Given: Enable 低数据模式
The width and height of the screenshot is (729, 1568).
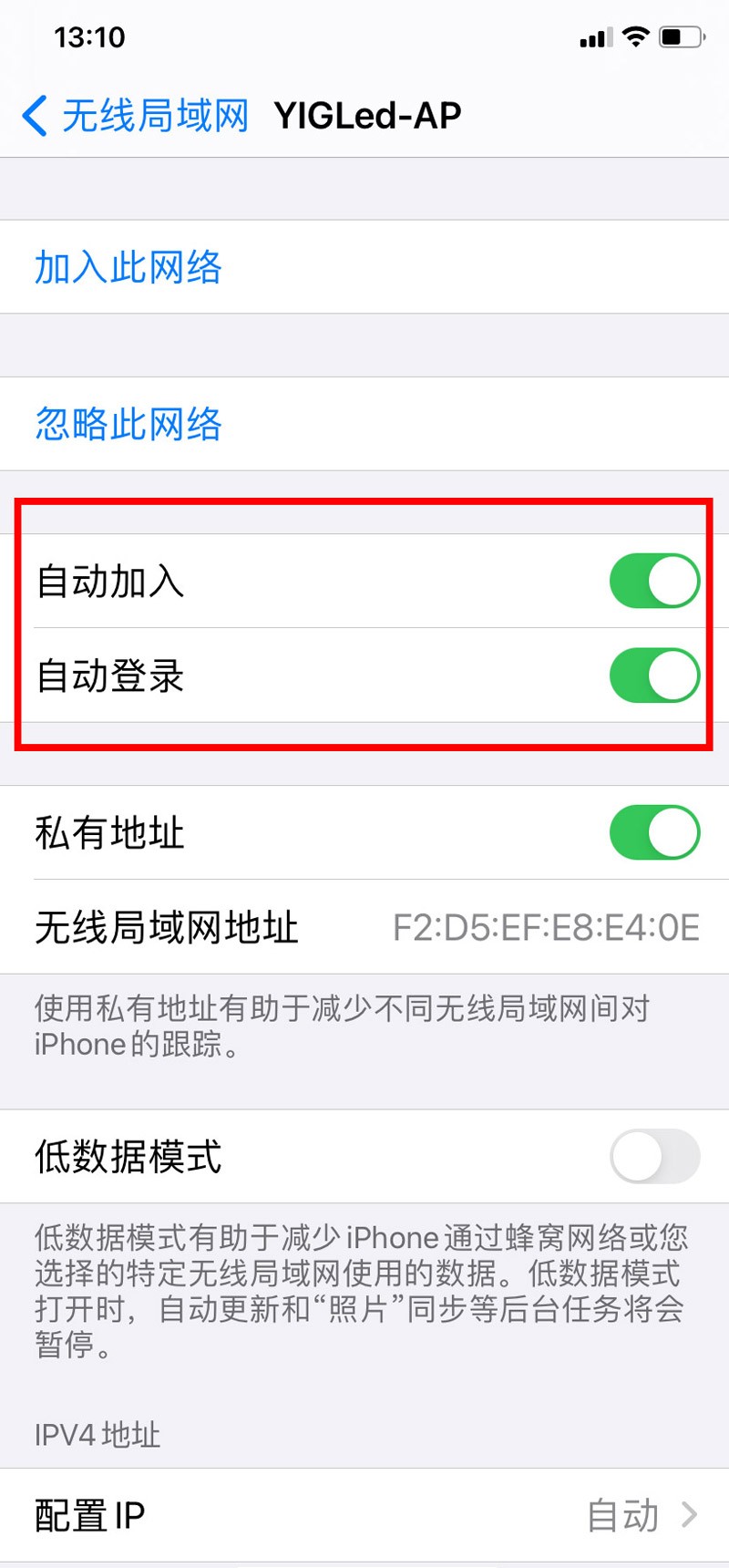Looking at the screenshot, I should 654,1157.
